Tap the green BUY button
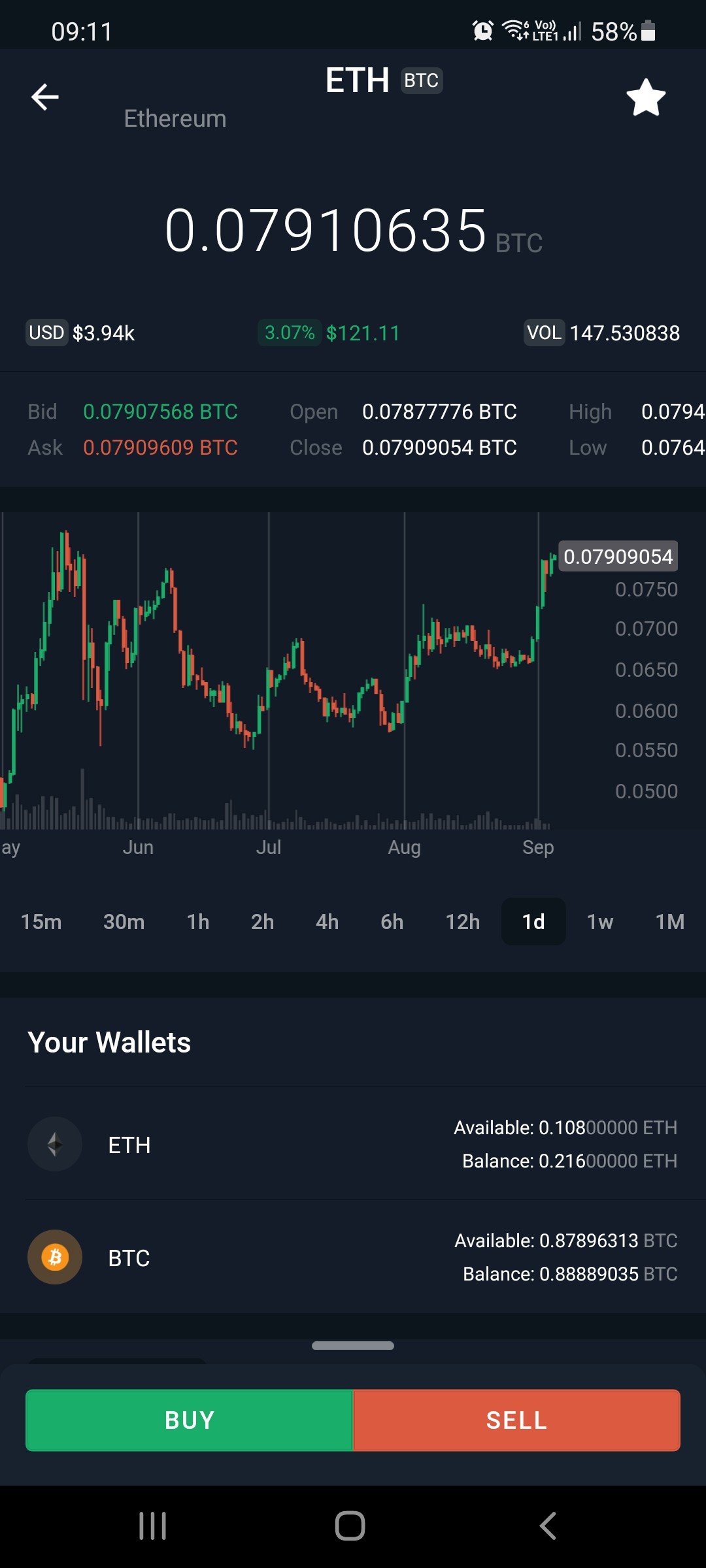Screen dimensions: 706x1568 point(190,1420)
